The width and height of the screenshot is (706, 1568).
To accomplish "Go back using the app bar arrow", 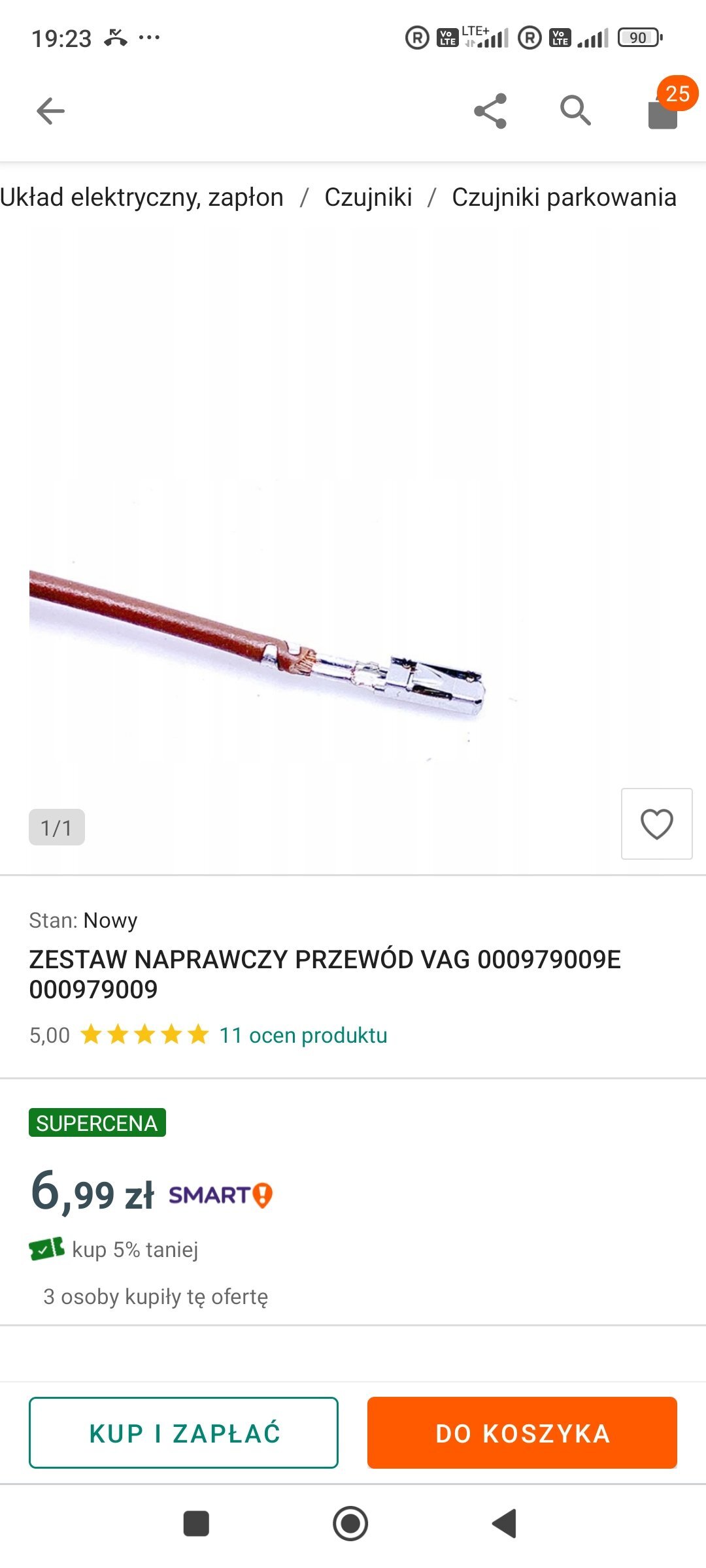I will (x=50, y=111).
